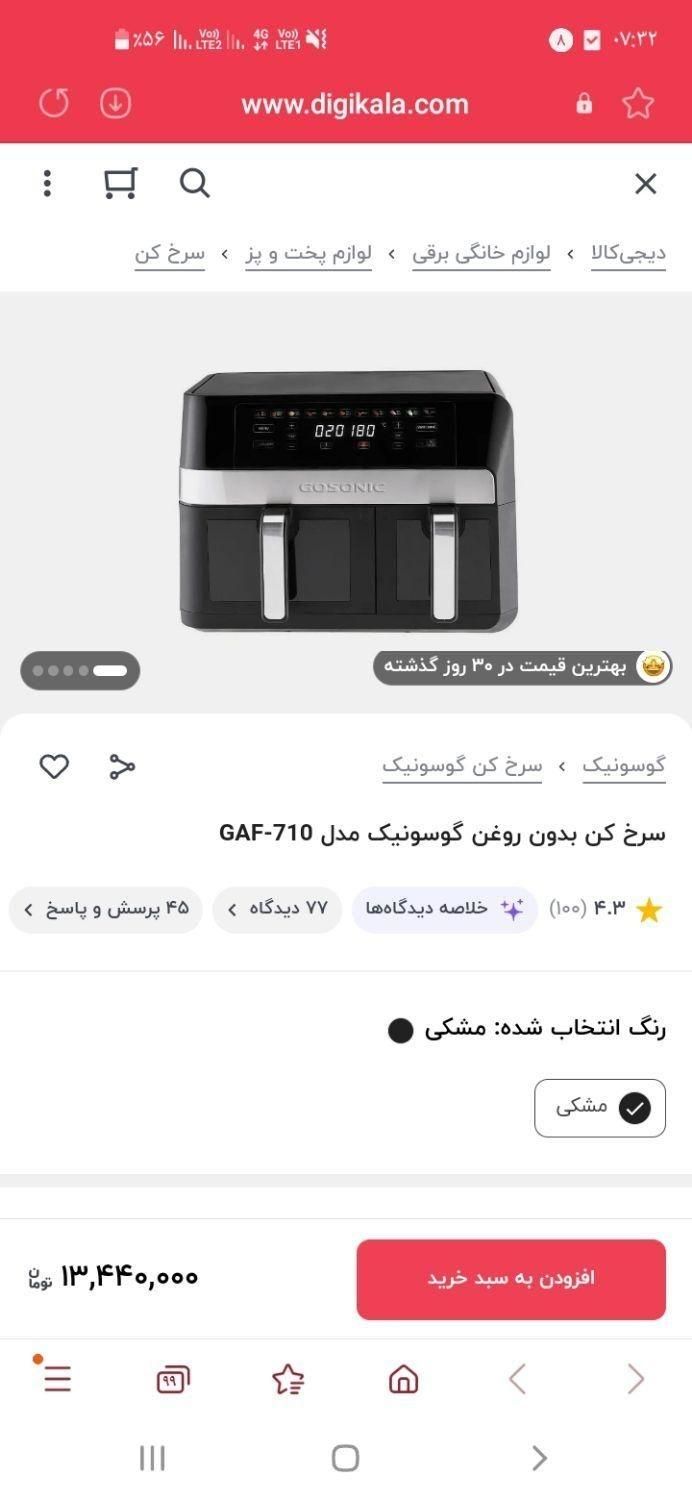Open لوازم خانگی برقی breadcrumb category

coord(481,254)
